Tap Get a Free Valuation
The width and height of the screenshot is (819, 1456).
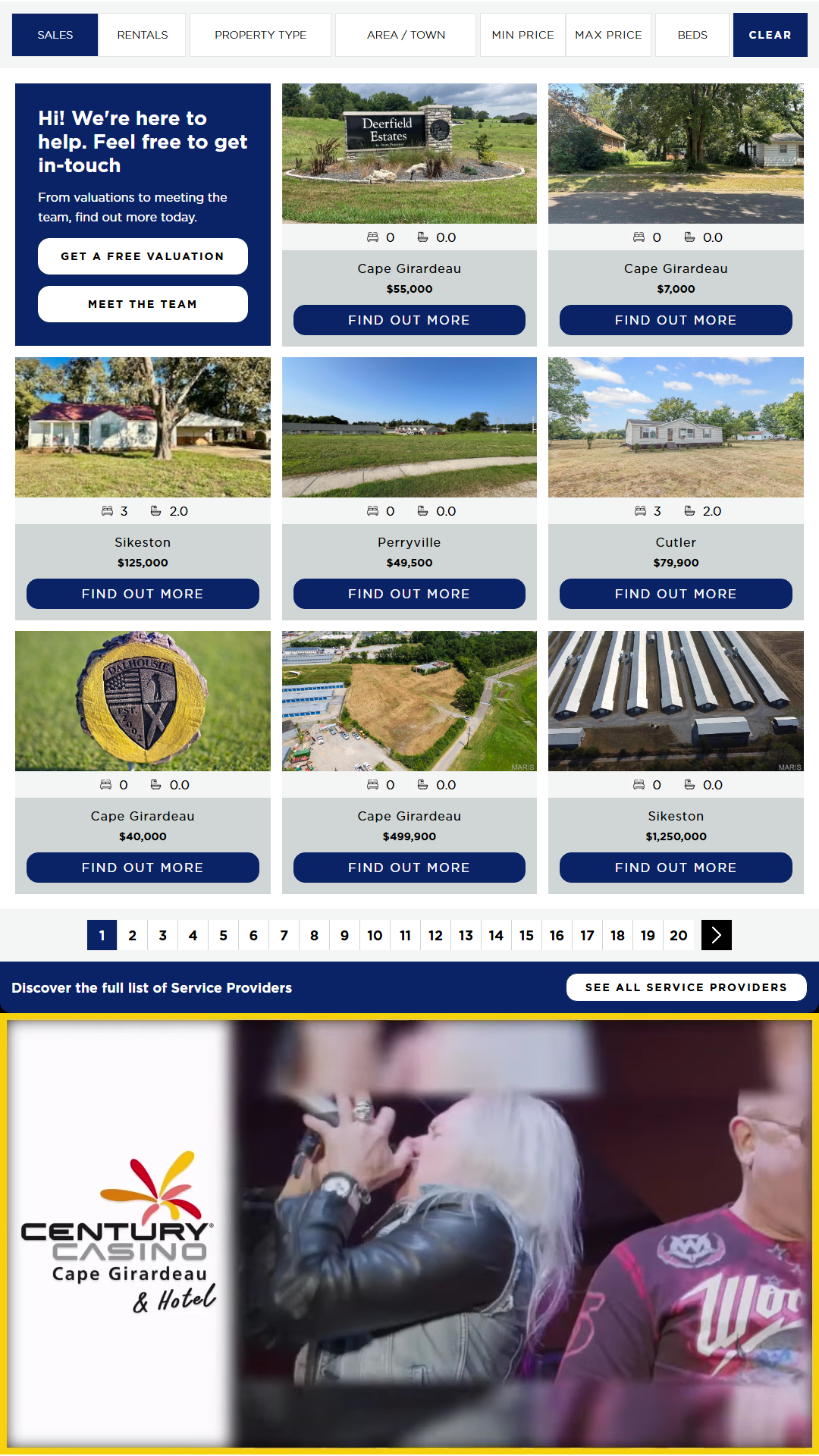pos(143,256)
